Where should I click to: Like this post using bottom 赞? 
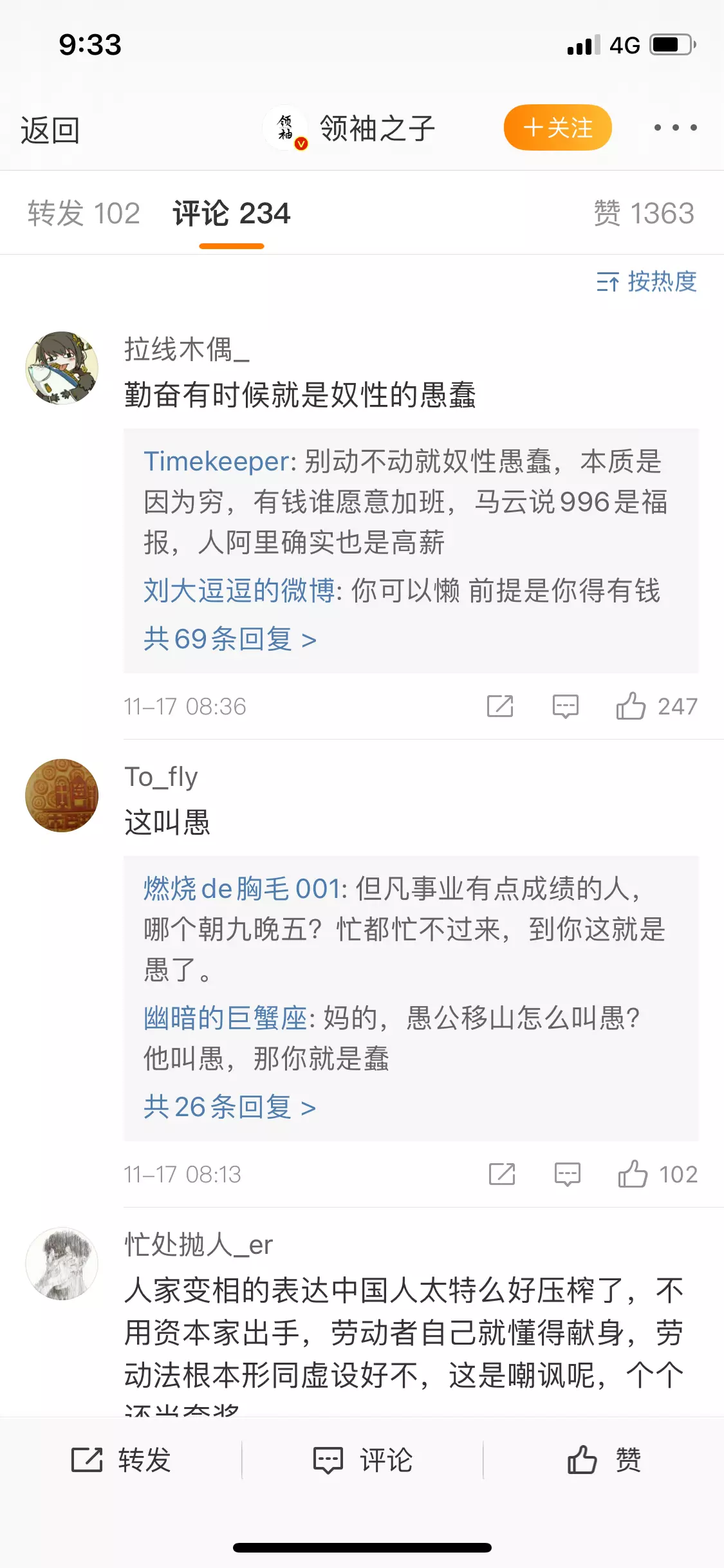(604, 1460)
